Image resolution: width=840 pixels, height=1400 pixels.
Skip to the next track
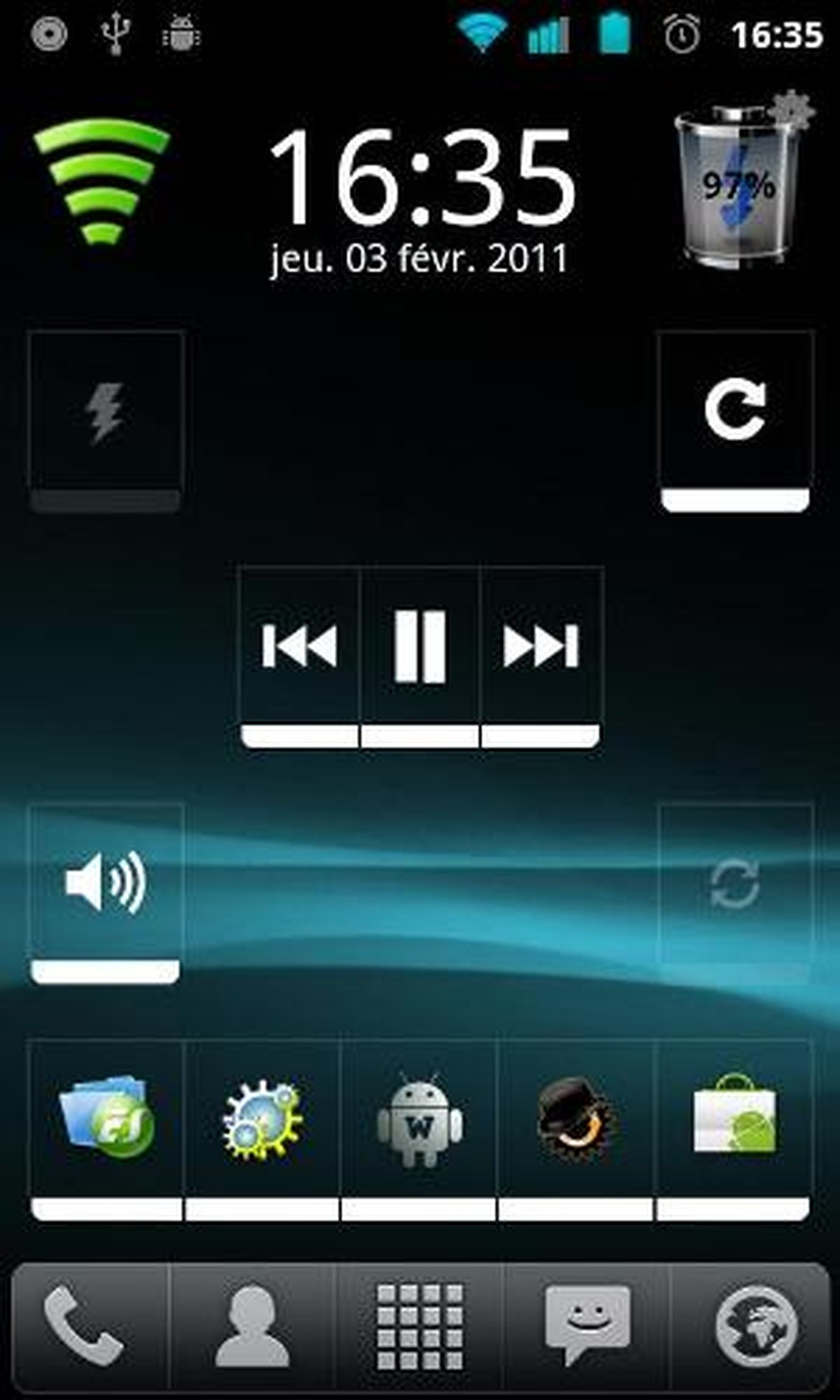pos(540,647)
